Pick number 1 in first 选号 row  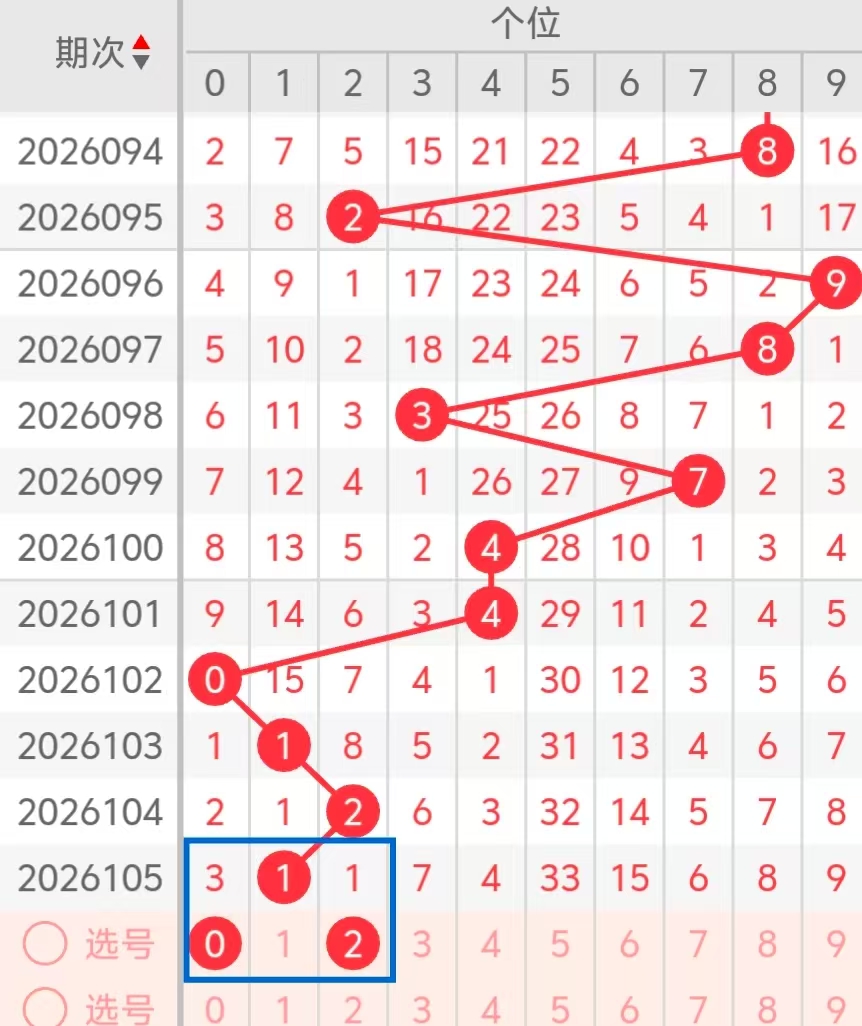tap(284, 945)
